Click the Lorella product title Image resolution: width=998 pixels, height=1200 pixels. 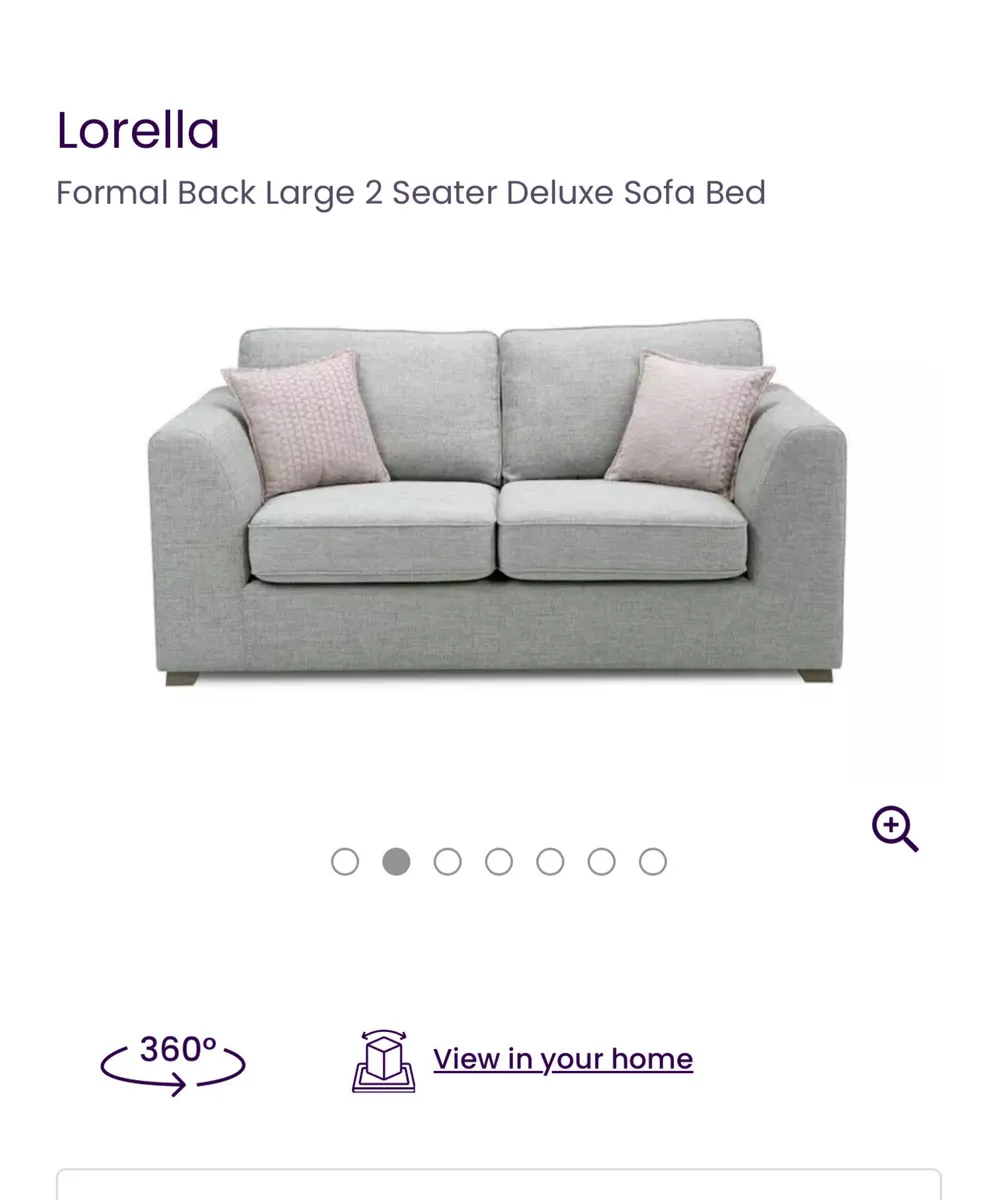(137, 130)
